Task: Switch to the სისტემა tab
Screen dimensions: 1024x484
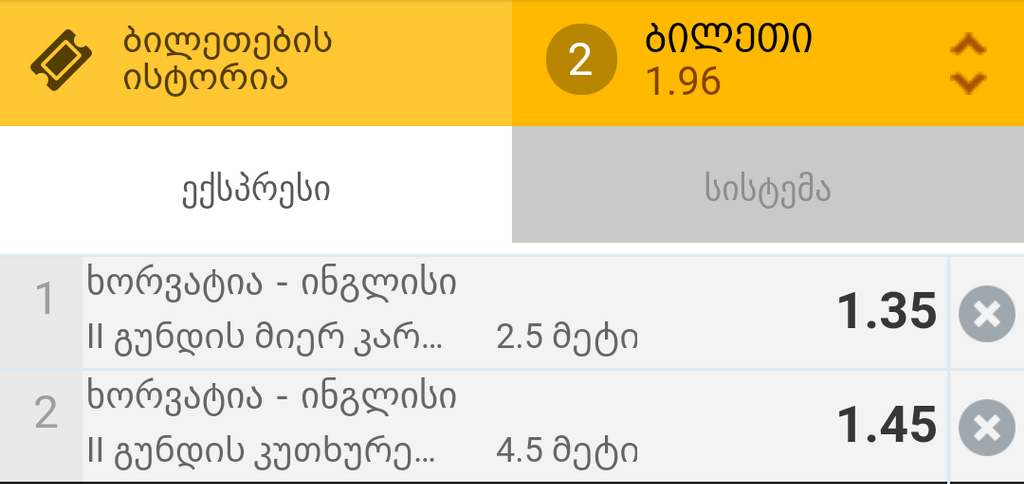Action: 767,189
